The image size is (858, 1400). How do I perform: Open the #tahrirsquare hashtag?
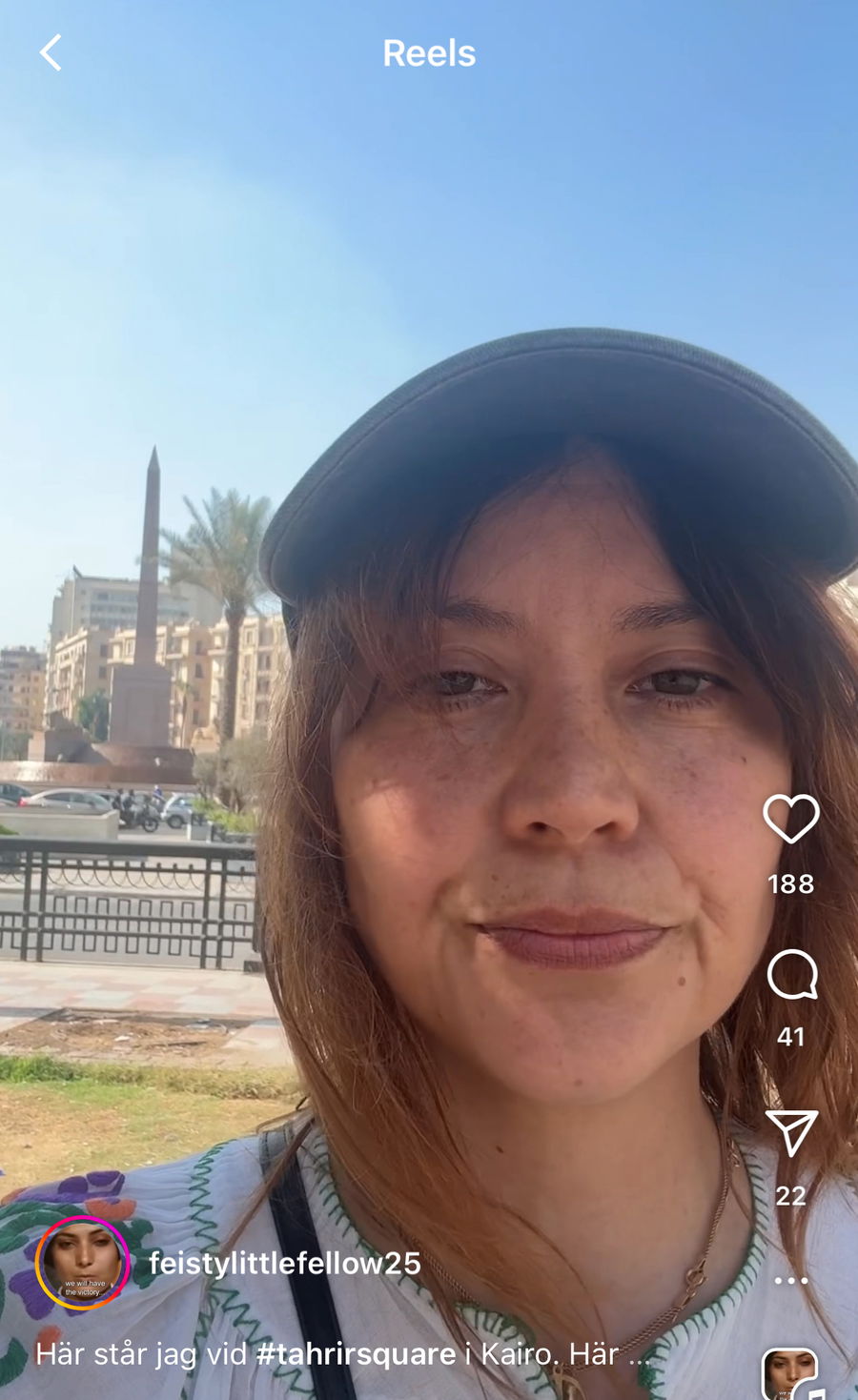coord(356,1354)
